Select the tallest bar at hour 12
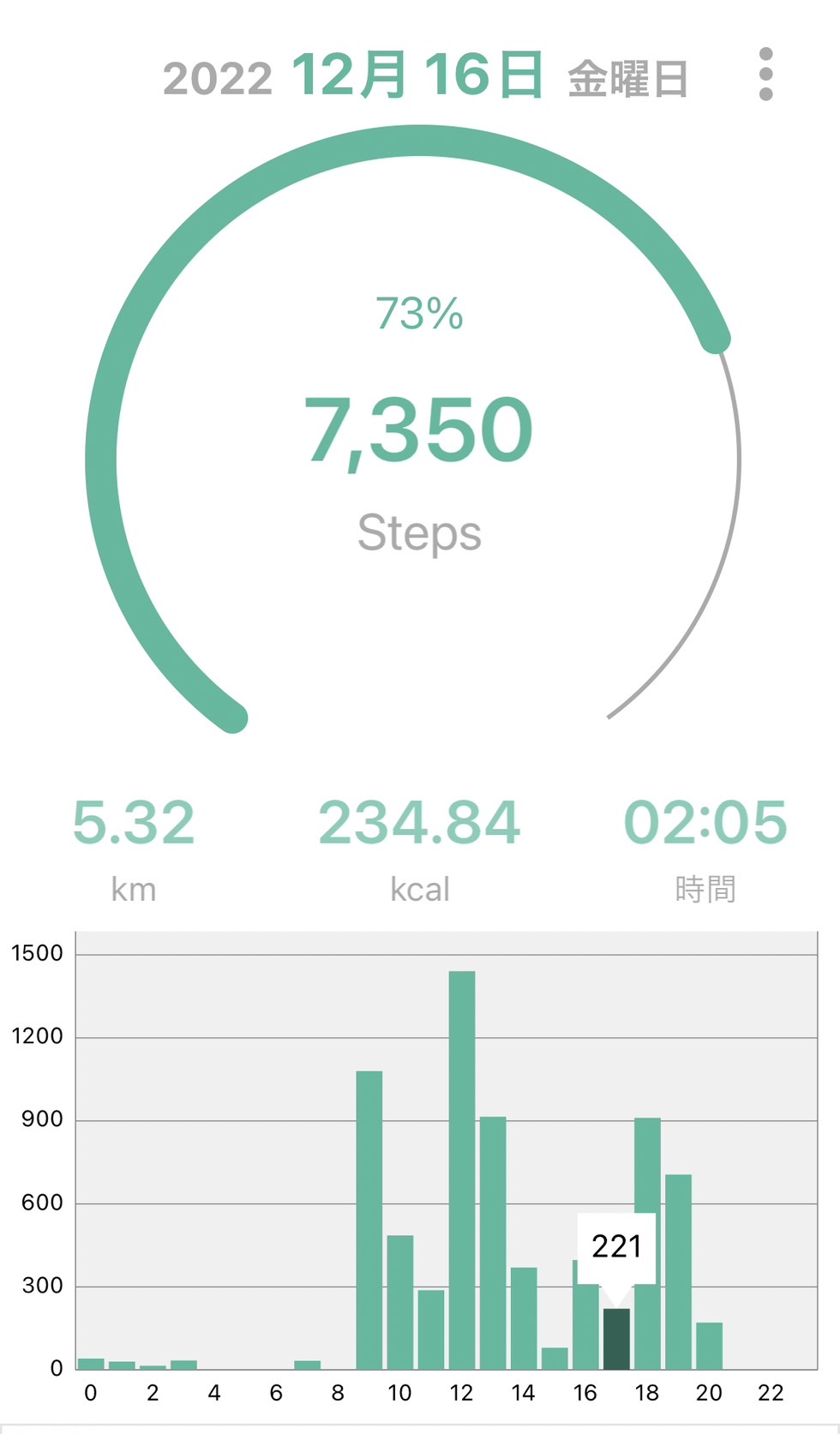The image size is (840, 1434). pos(462,1170)
